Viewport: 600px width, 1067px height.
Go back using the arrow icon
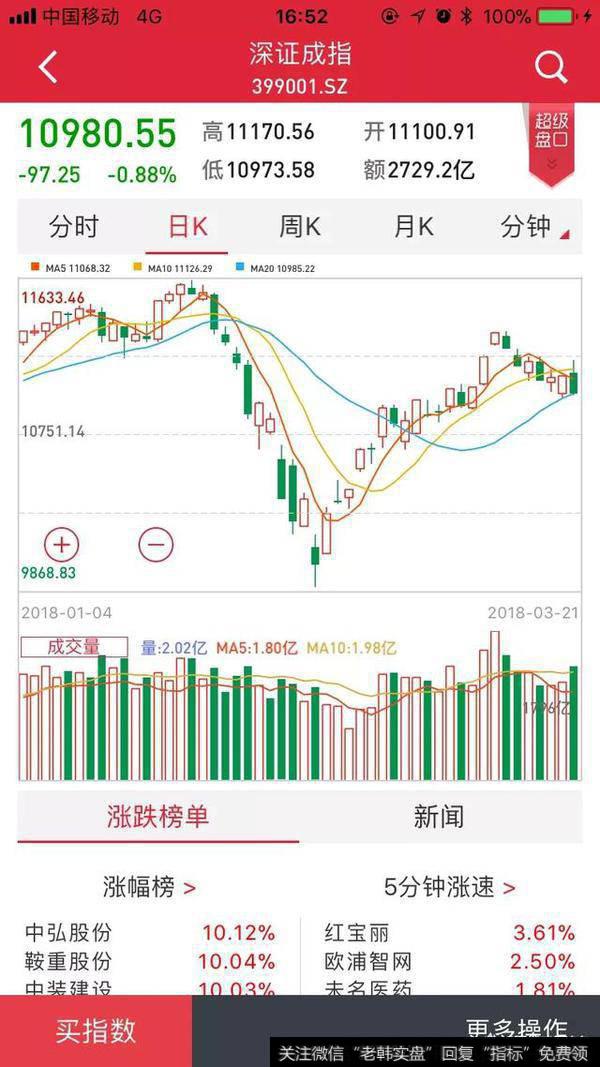(48, 67)
